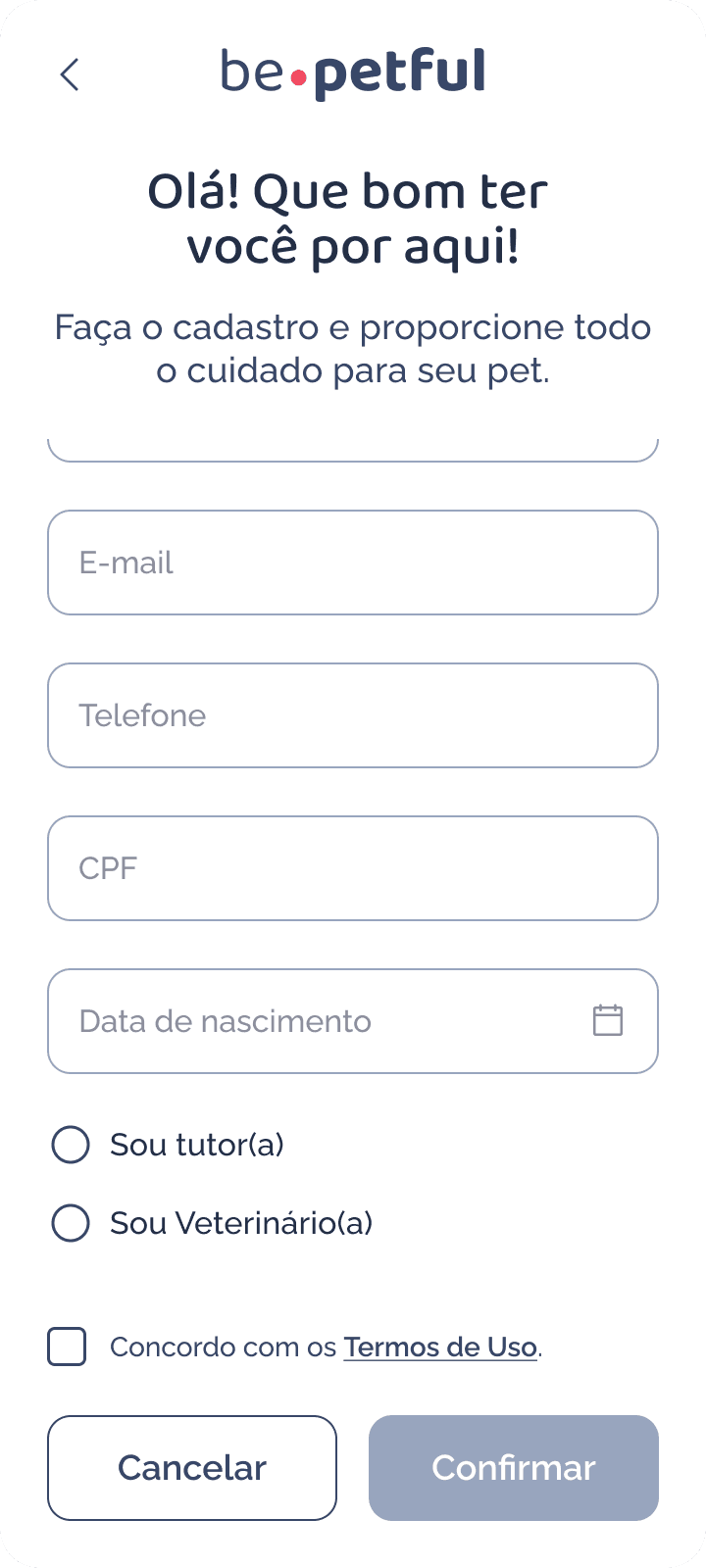This screenshot has height=1568, width=706.
Task: Tap the Cancelar button
Action: 192,1468
